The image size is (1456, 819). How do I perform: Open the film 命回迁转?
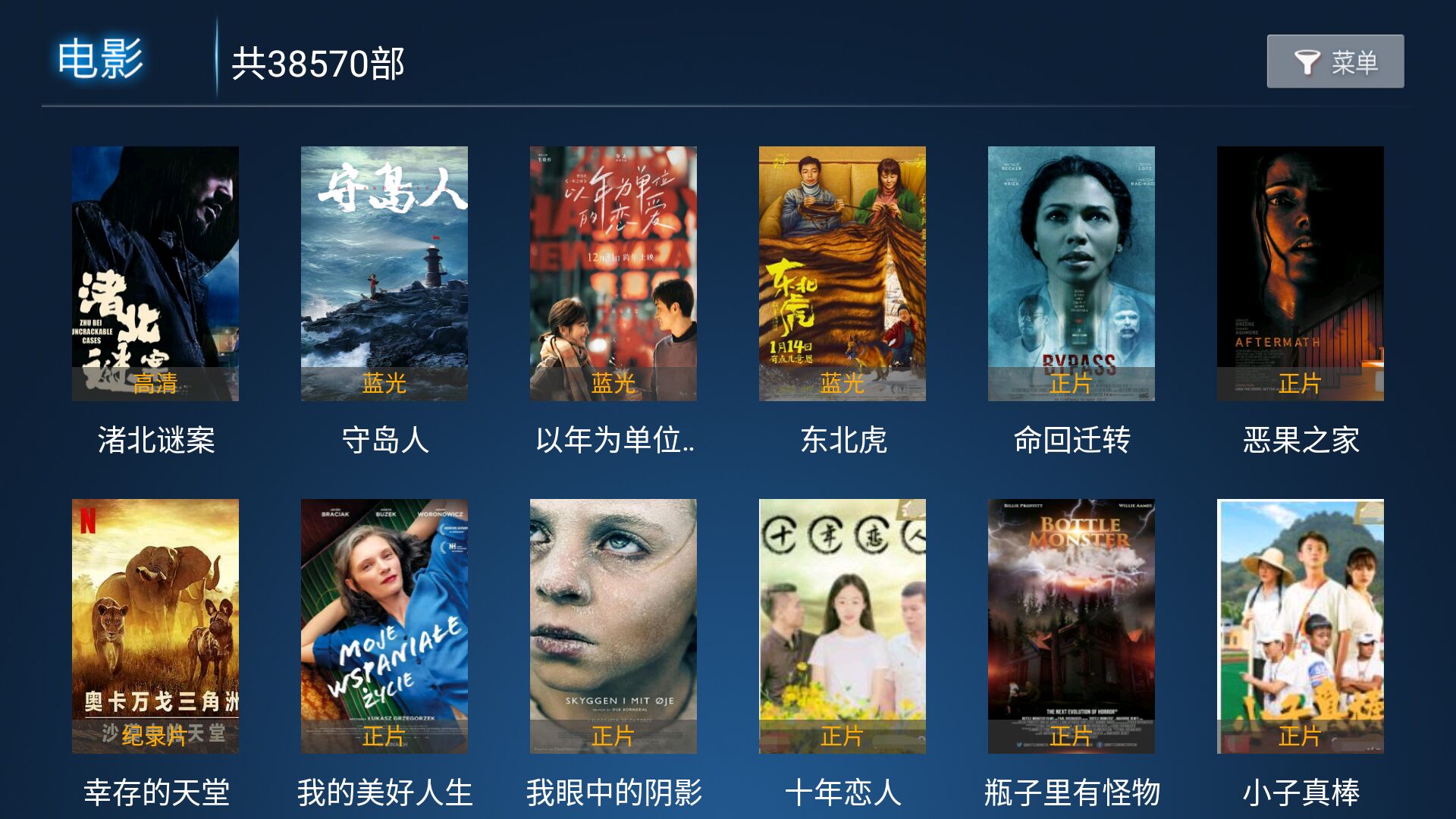pos(1072,273)
